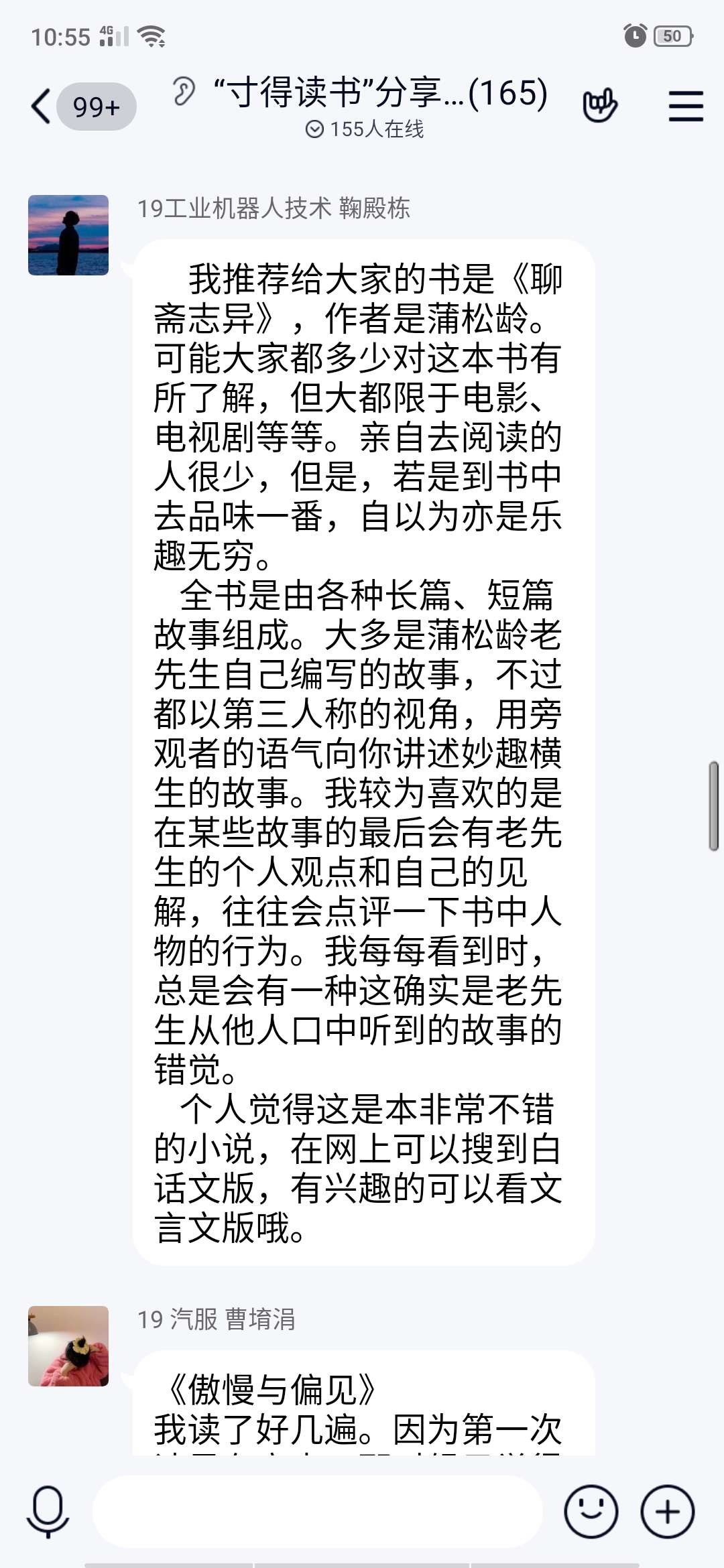The height and width of the screenshot is (1568, 724).
Task: Tap the message text input box
Action: pyautogui.click(x=316, y=1512)
